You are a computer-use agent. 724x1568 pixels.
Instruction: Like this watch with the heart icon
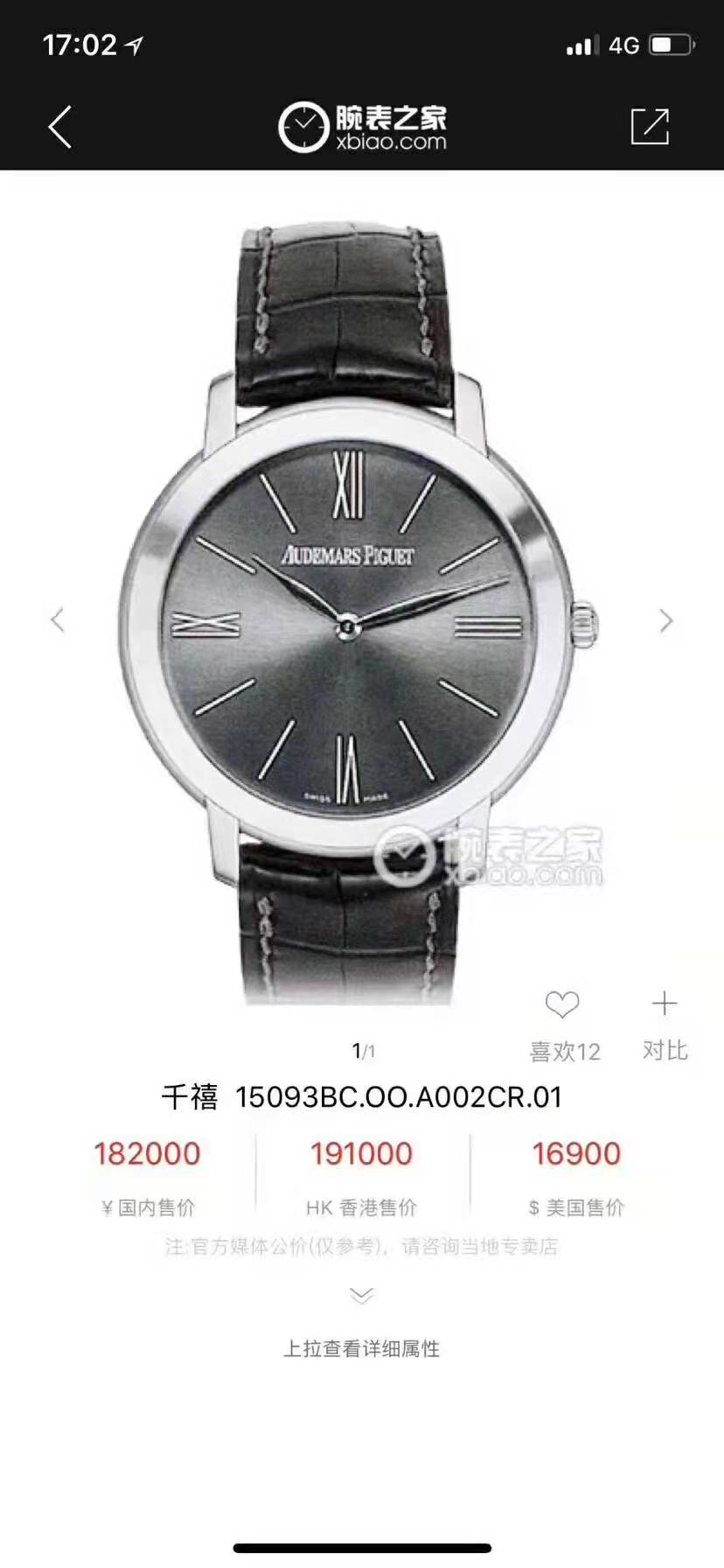[562, 1004]
